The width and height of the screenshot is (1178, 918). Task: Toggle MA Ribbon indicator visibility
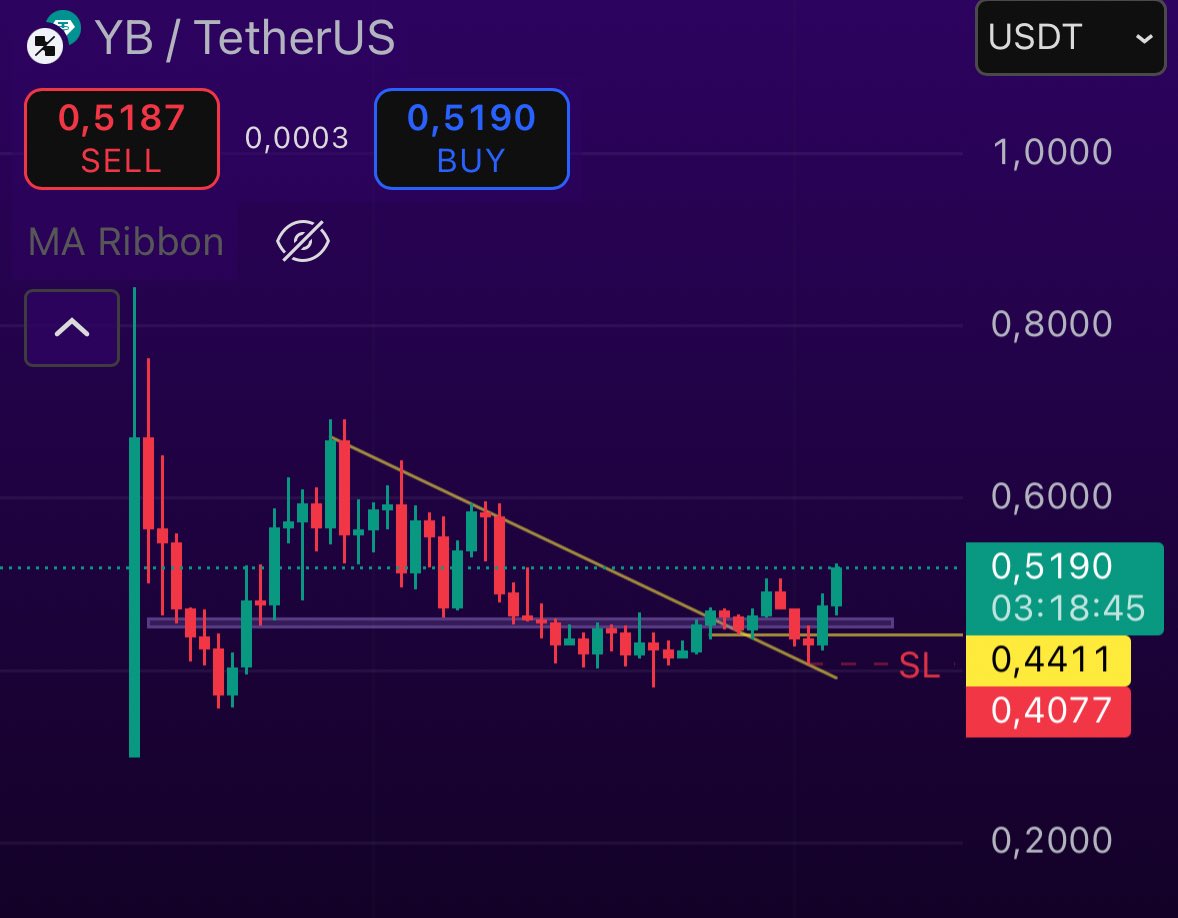302,242
